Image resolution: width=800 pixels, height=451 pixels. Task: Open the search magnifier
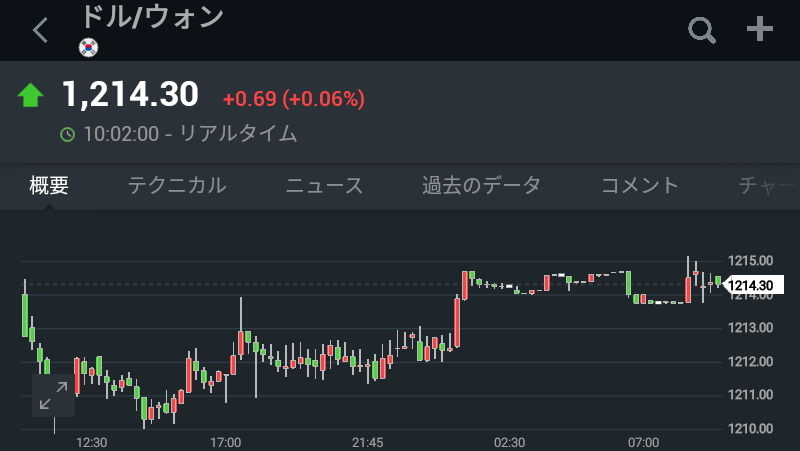point(703,30)
